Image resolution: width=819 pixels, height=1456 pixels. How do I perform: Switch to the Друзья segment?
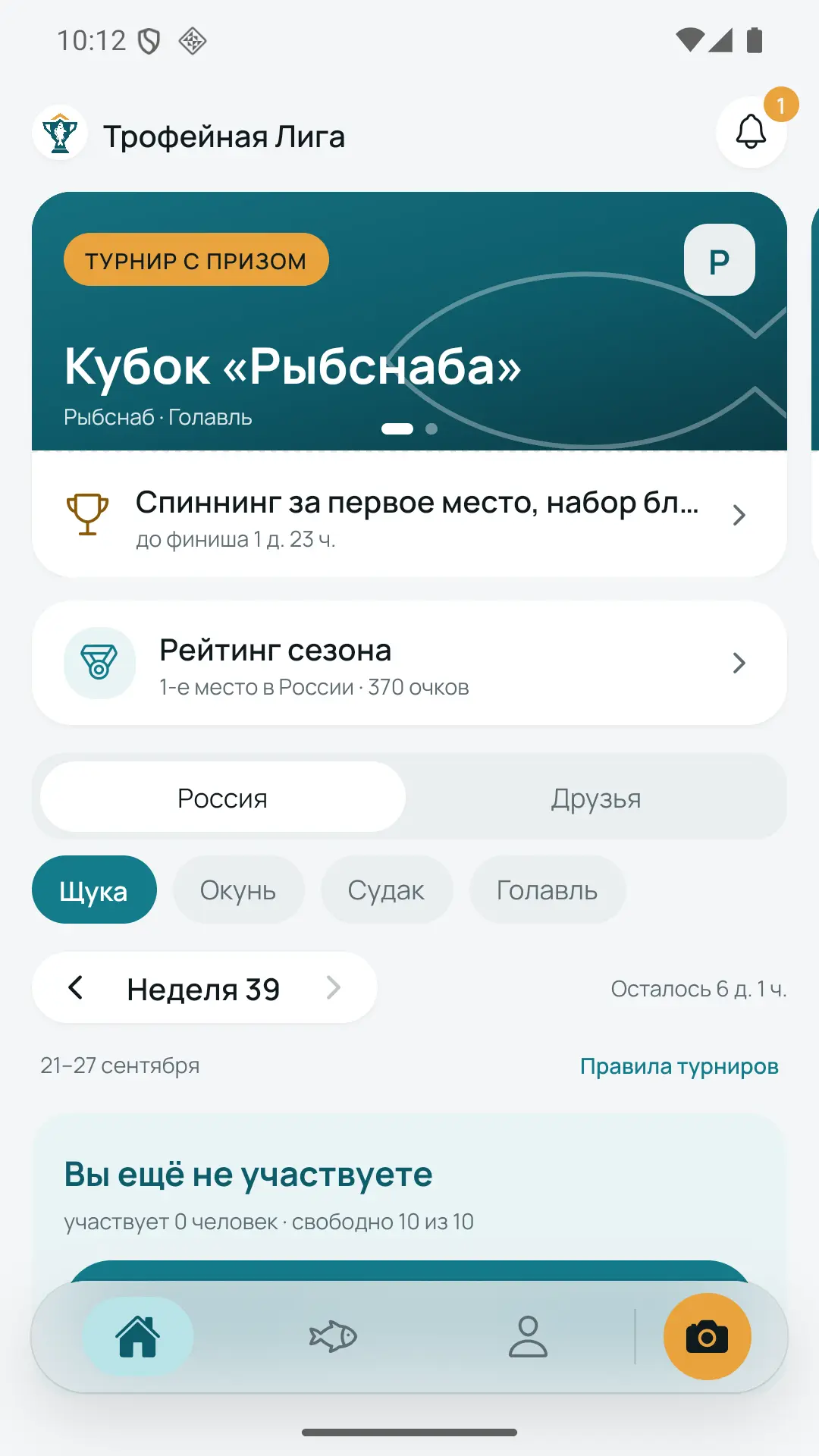(x=596, y=797)
